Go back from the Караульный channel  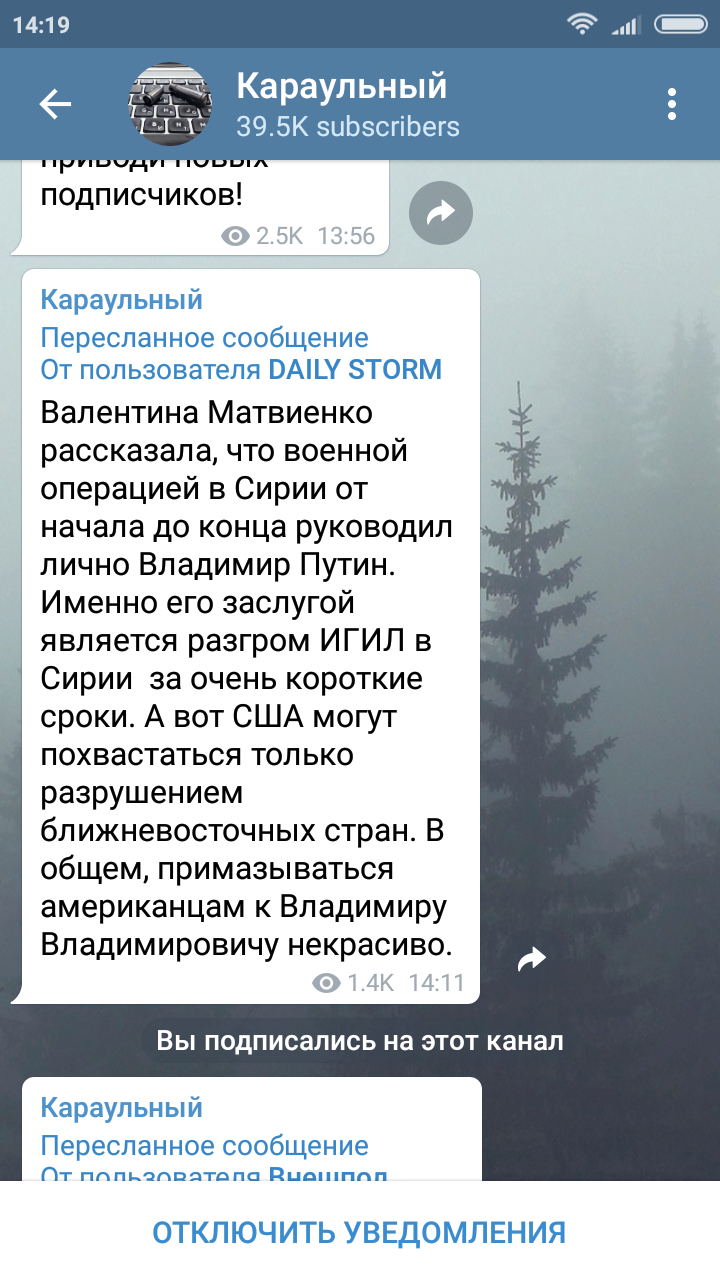[x=55, y=104]
